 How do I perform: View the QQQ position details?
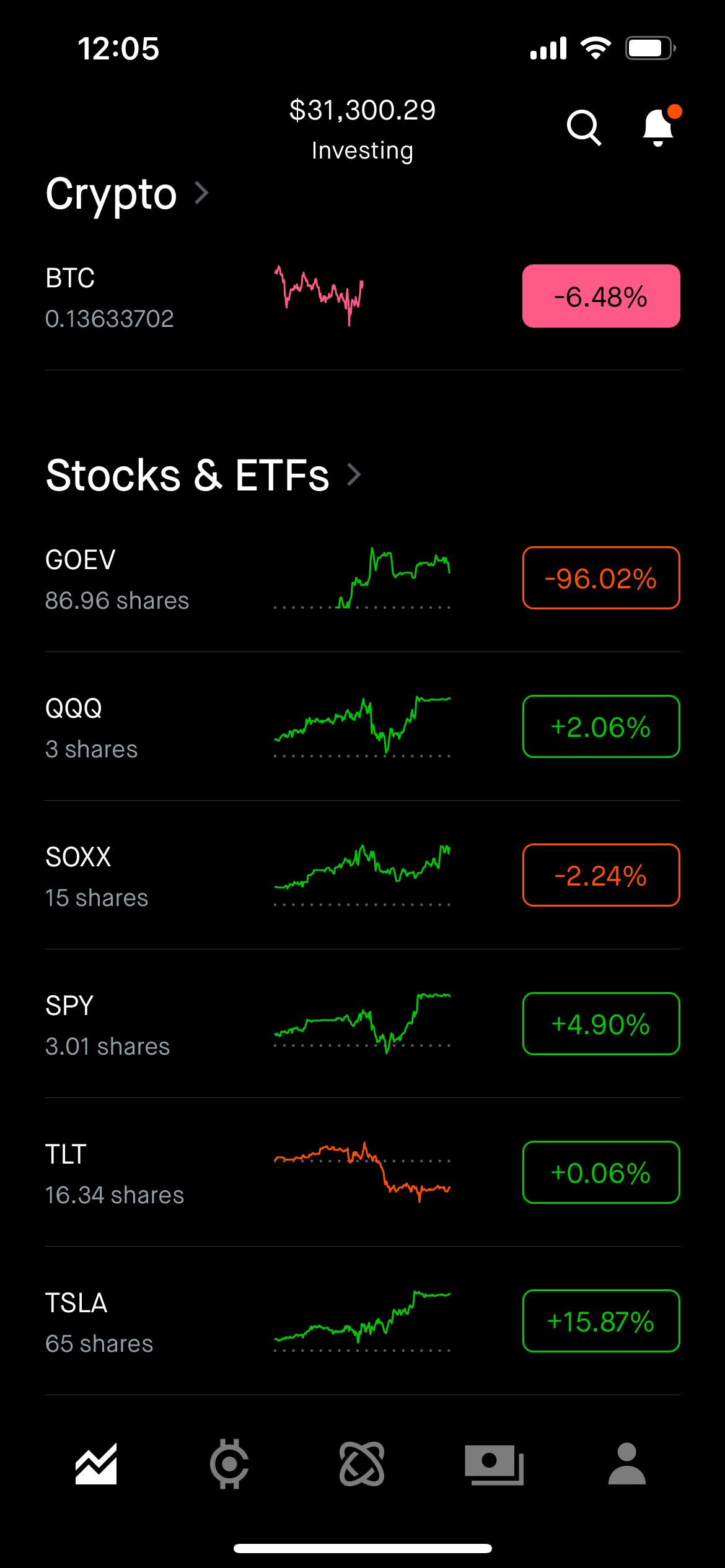tap(186, 728)
